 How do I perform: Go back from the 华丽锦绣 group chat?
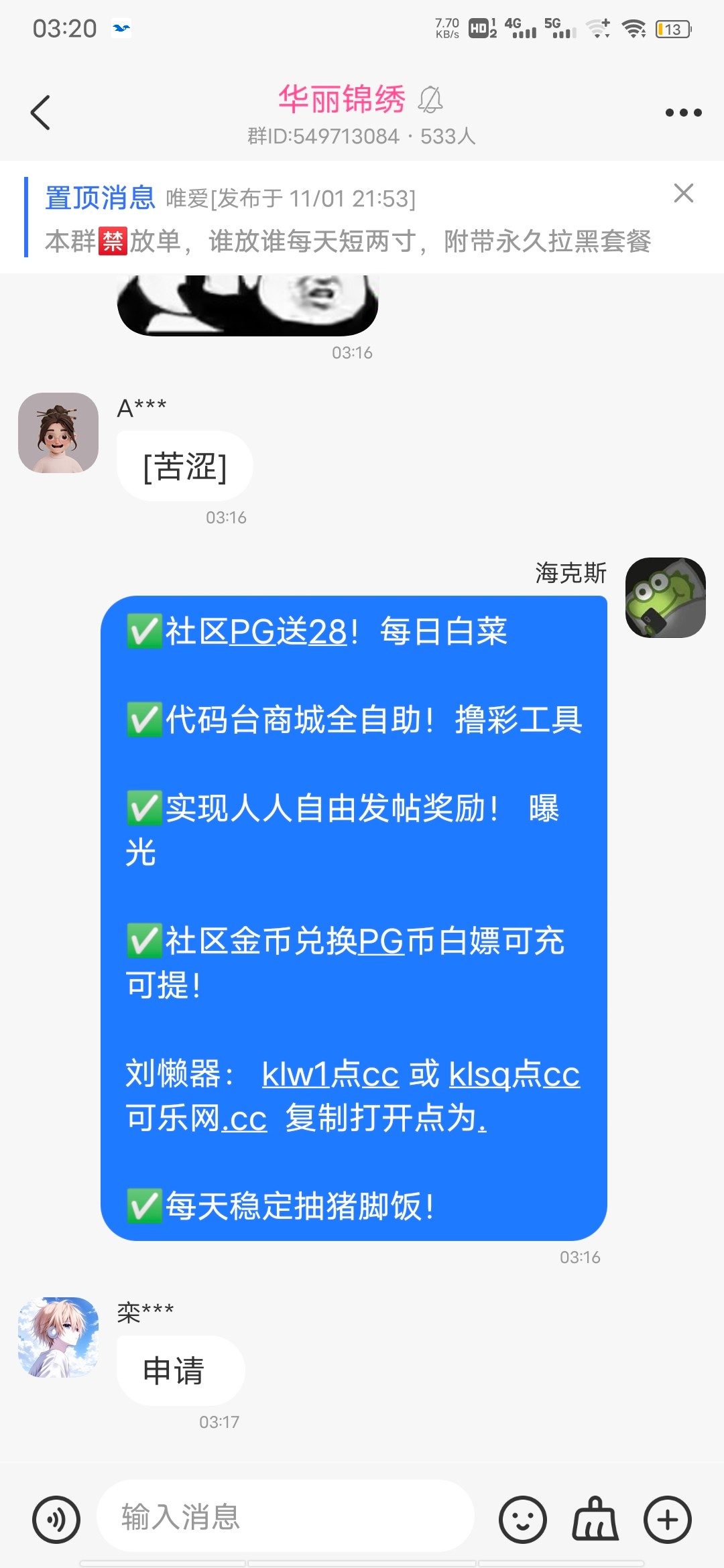pyautogui.click(x=41, y=113)
